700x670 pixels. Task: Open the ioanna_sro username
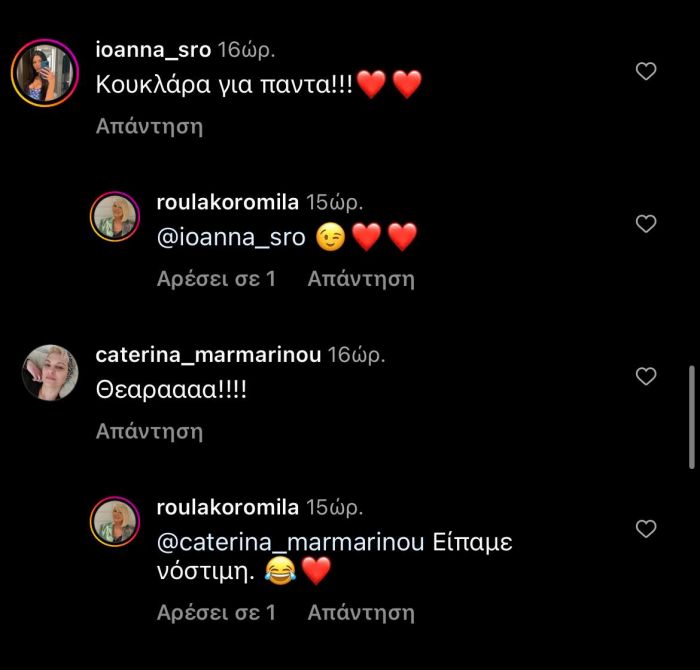pyautogui.click(x=152, y=49)
